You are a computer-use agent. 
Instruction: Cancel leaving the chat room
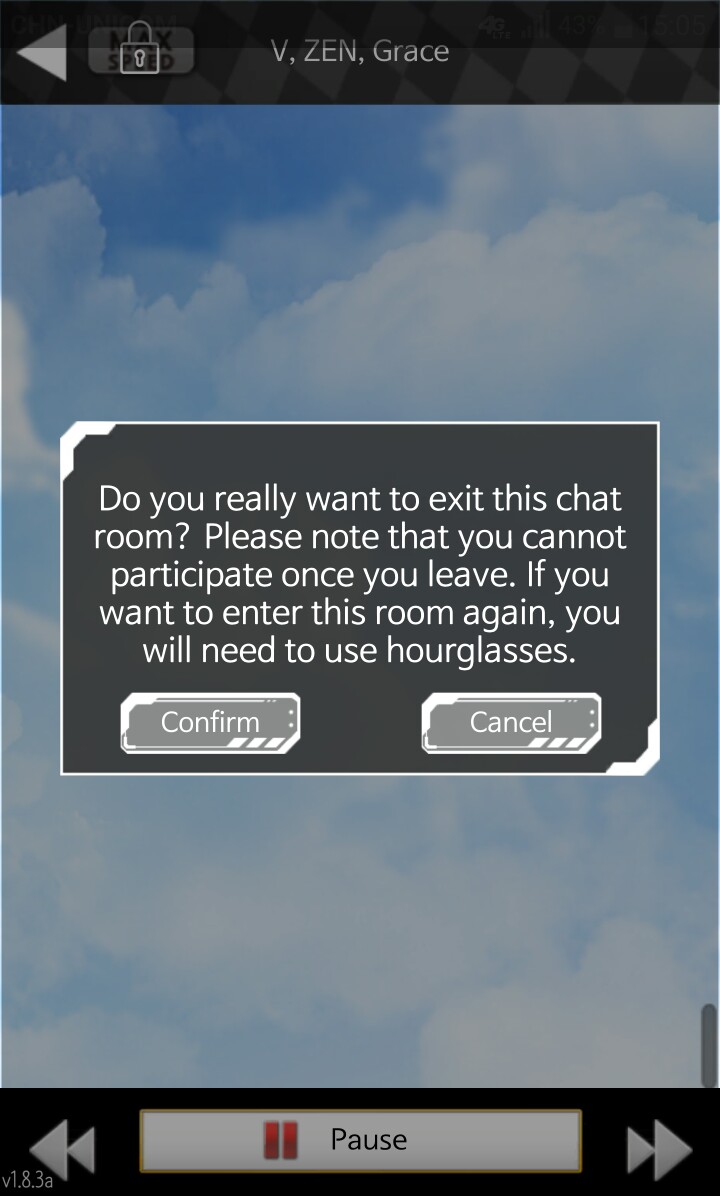pyautogui.click(x=511, y=722)
